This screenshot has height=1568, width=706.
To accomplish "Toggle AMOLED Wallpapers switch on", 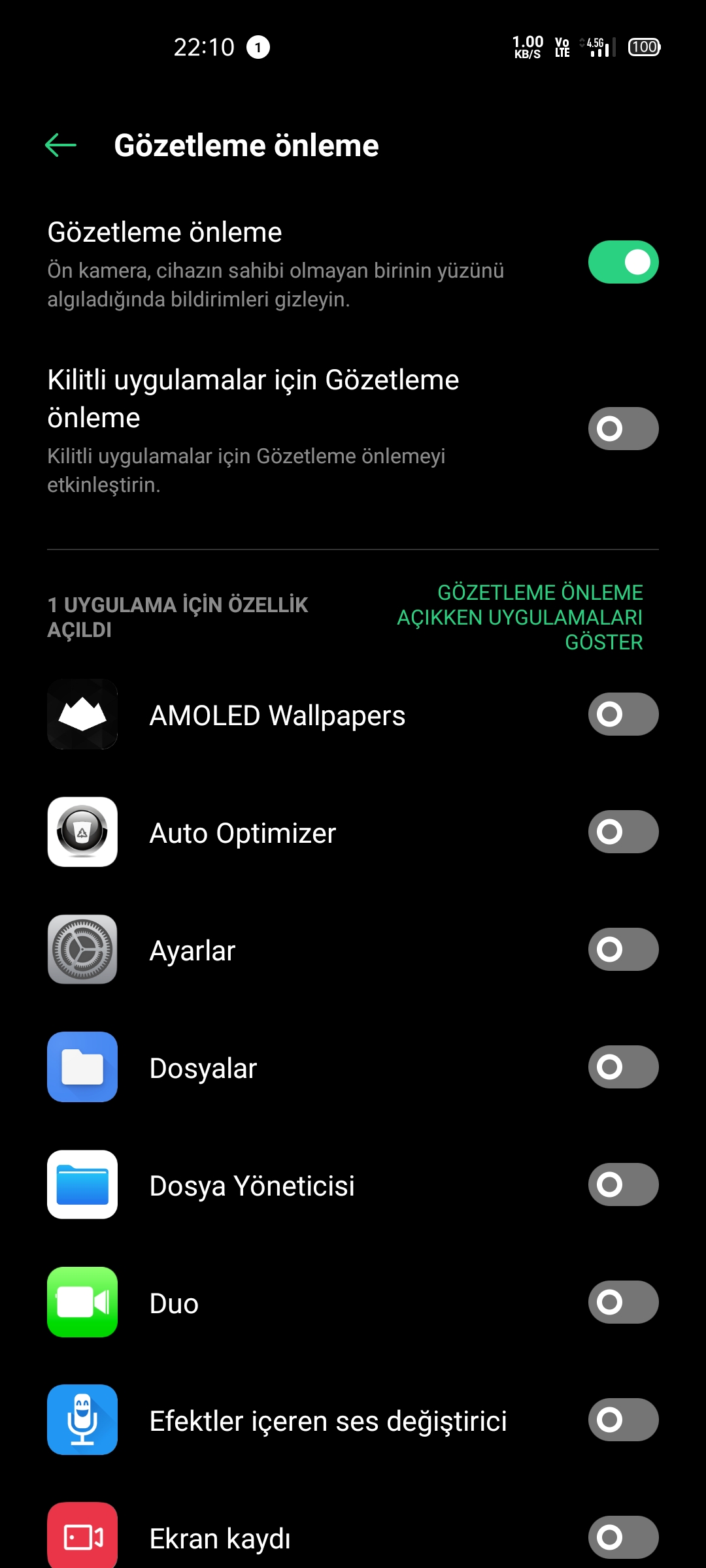I will 623,714.
